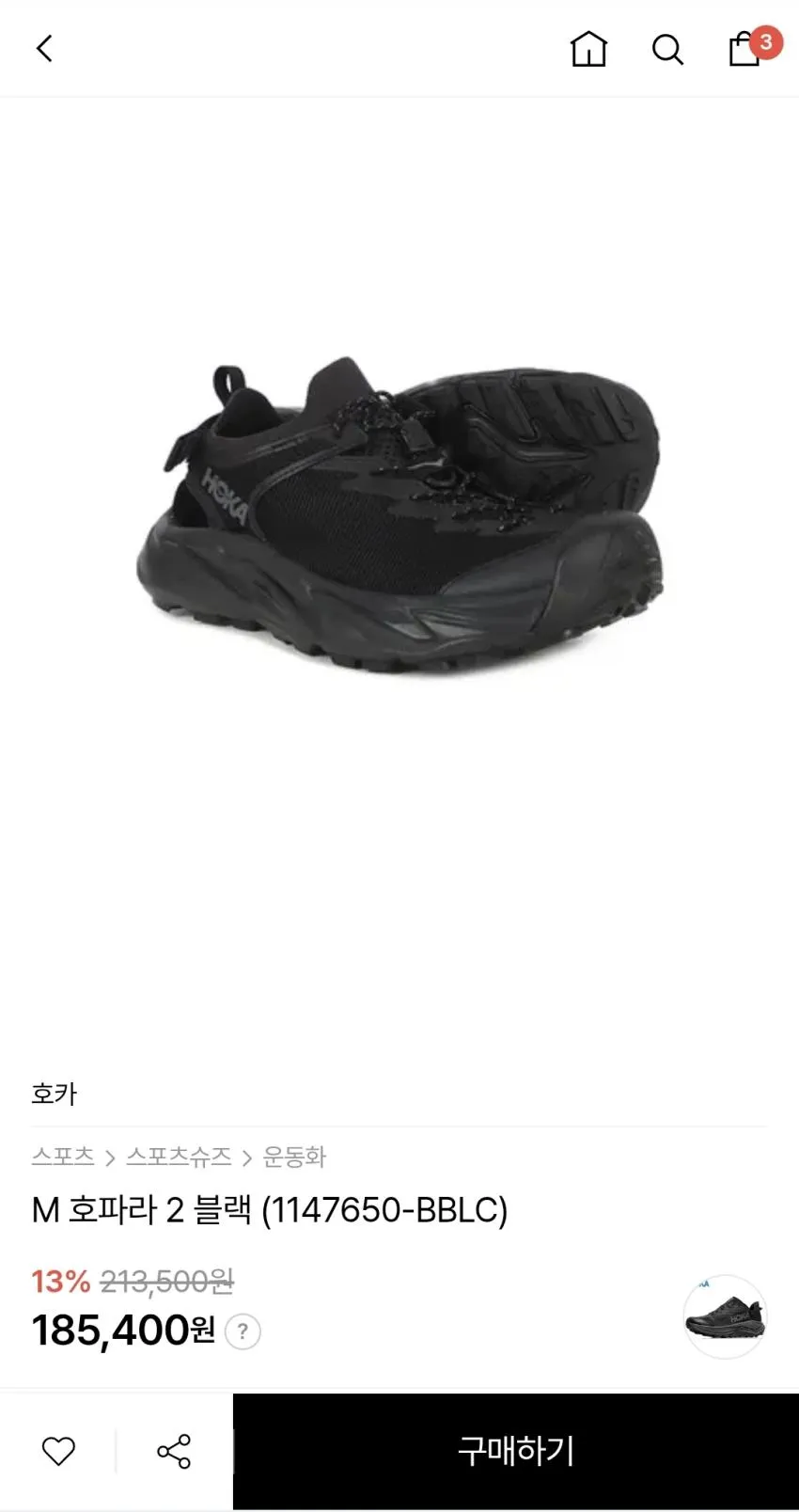Open the 스포츠 category breadcrumb

(x=63, y=1157)
